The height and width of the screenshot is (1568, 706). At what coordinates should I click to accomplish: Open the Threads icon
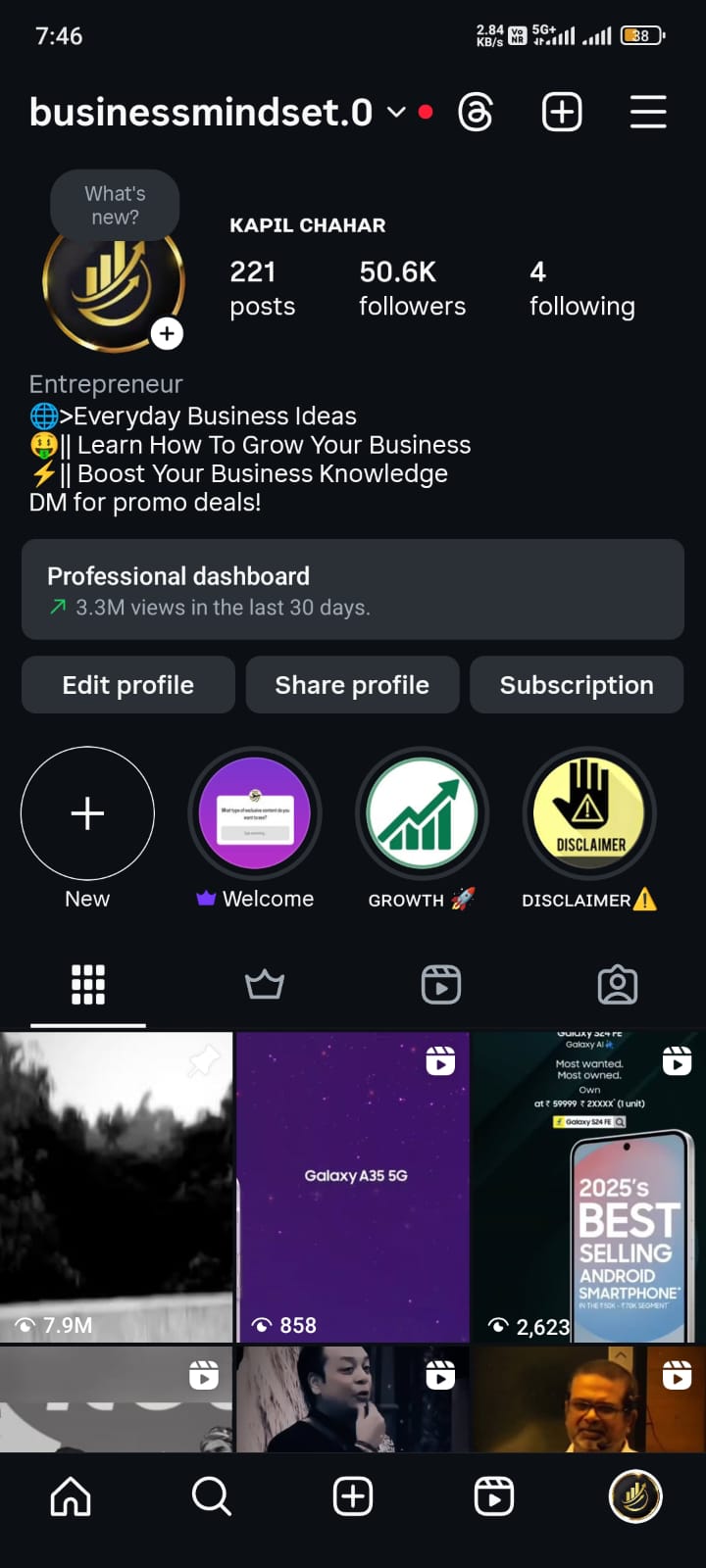point(476,113)
